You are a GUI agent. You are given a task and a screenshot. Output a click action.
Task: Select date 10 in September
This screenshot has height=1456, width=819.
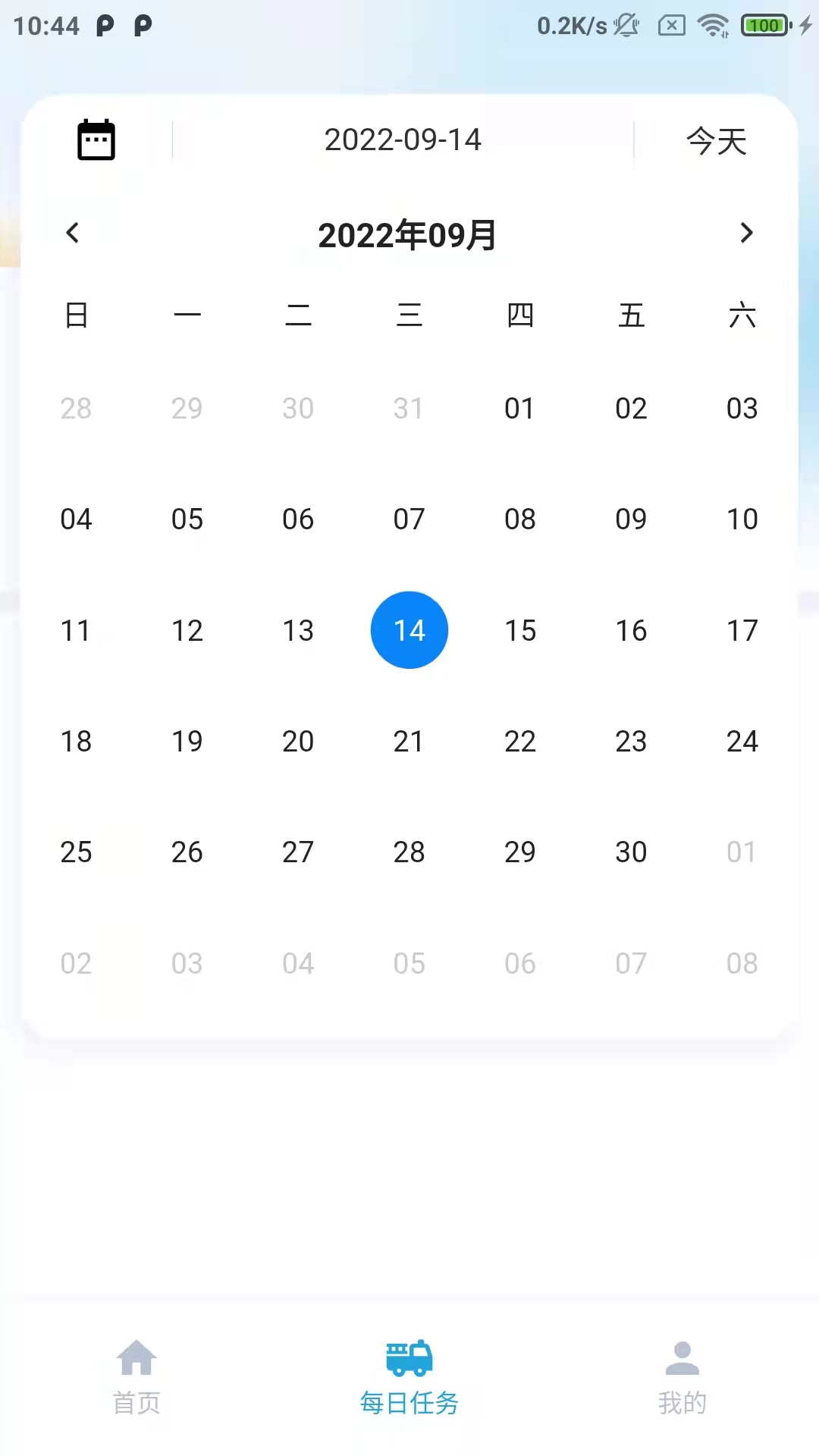(x=742, y=519)
